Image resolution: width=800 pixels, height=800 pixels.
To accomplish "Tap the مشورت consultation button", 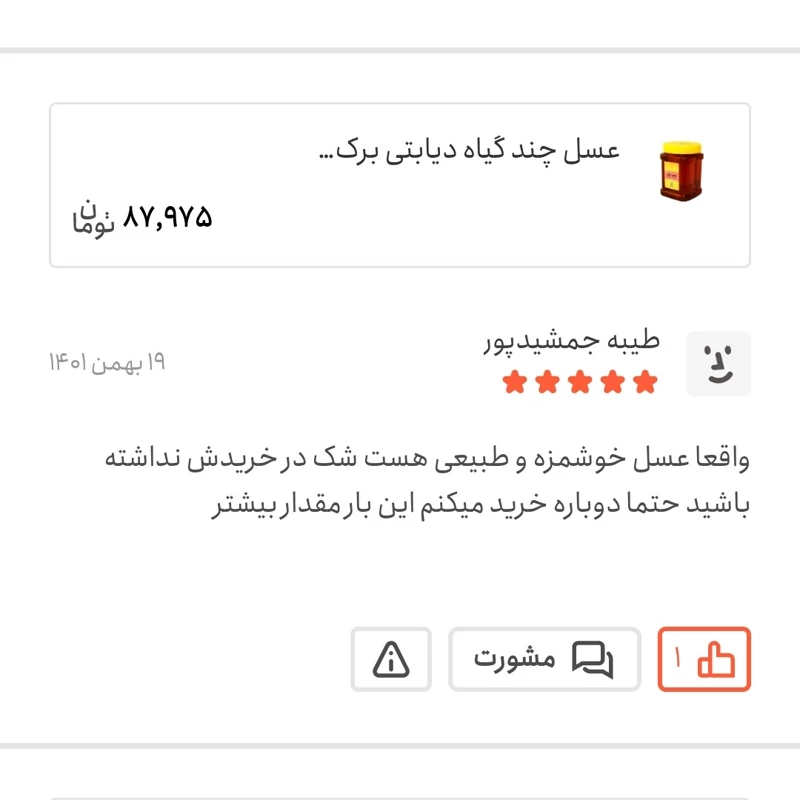I will pyautogui.click(x=544, y=659).
